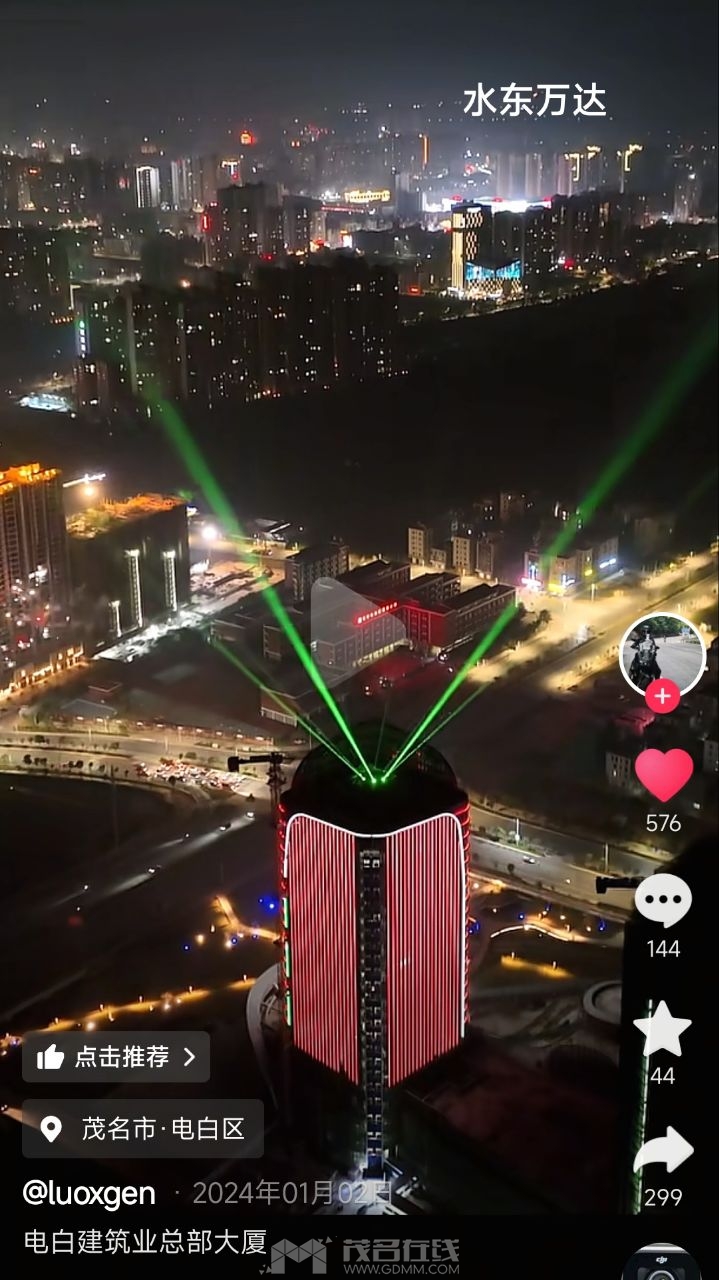Image resolution: width=719 pixels, height=1280 pixels.
Task: Like the video with the heart icon
Action: (x=663, y=775)
